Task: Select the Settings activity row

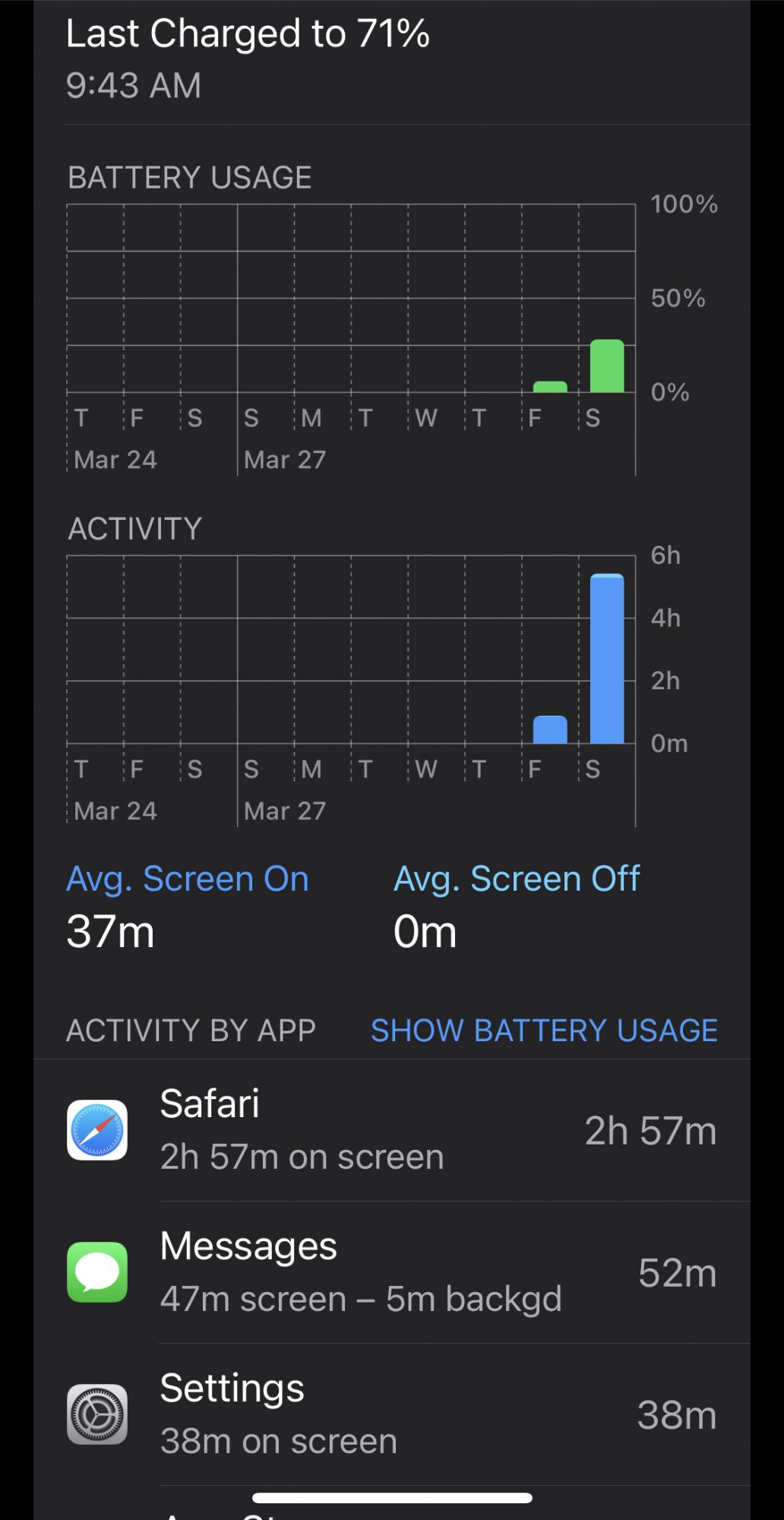Action: (x=392, y=1414)
